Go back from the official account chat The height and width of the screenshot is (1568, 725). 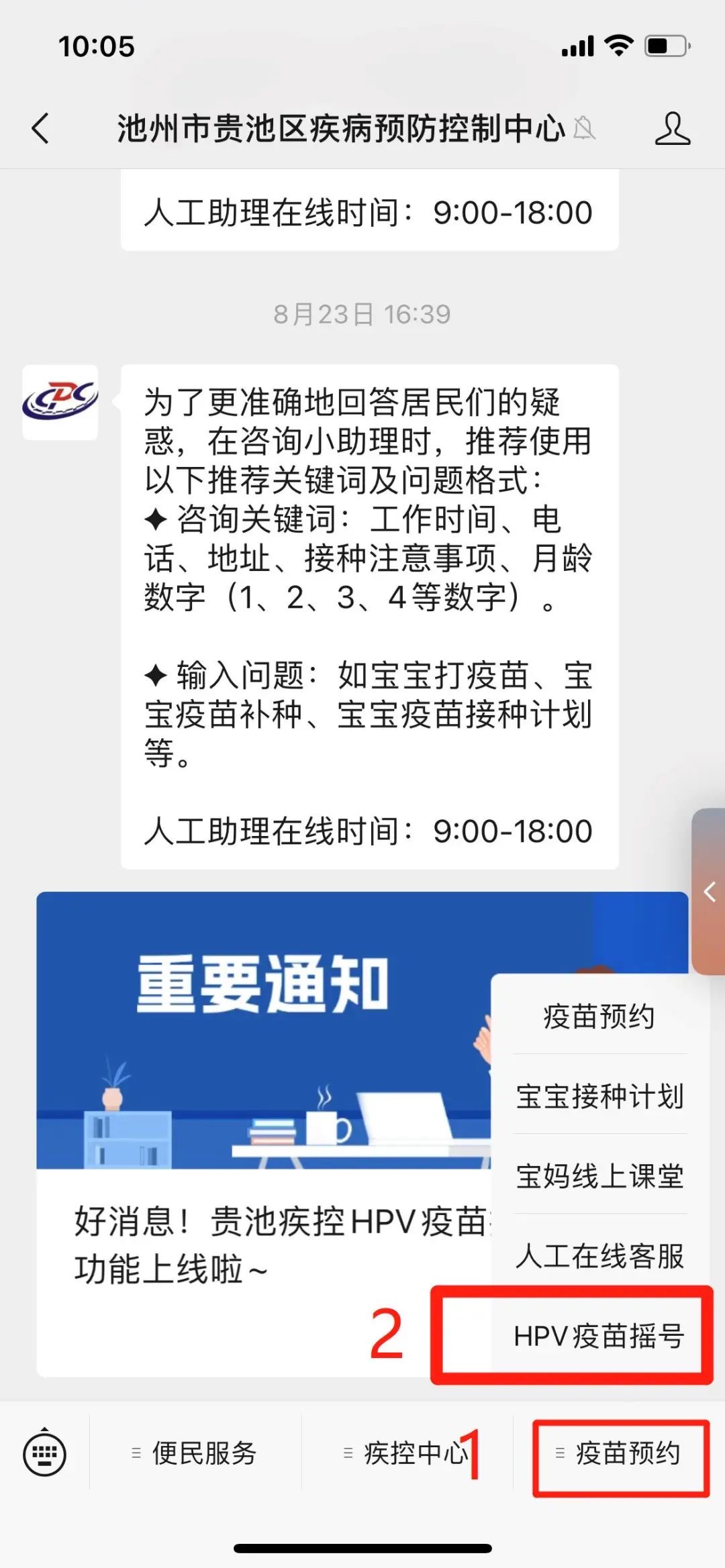40,127
